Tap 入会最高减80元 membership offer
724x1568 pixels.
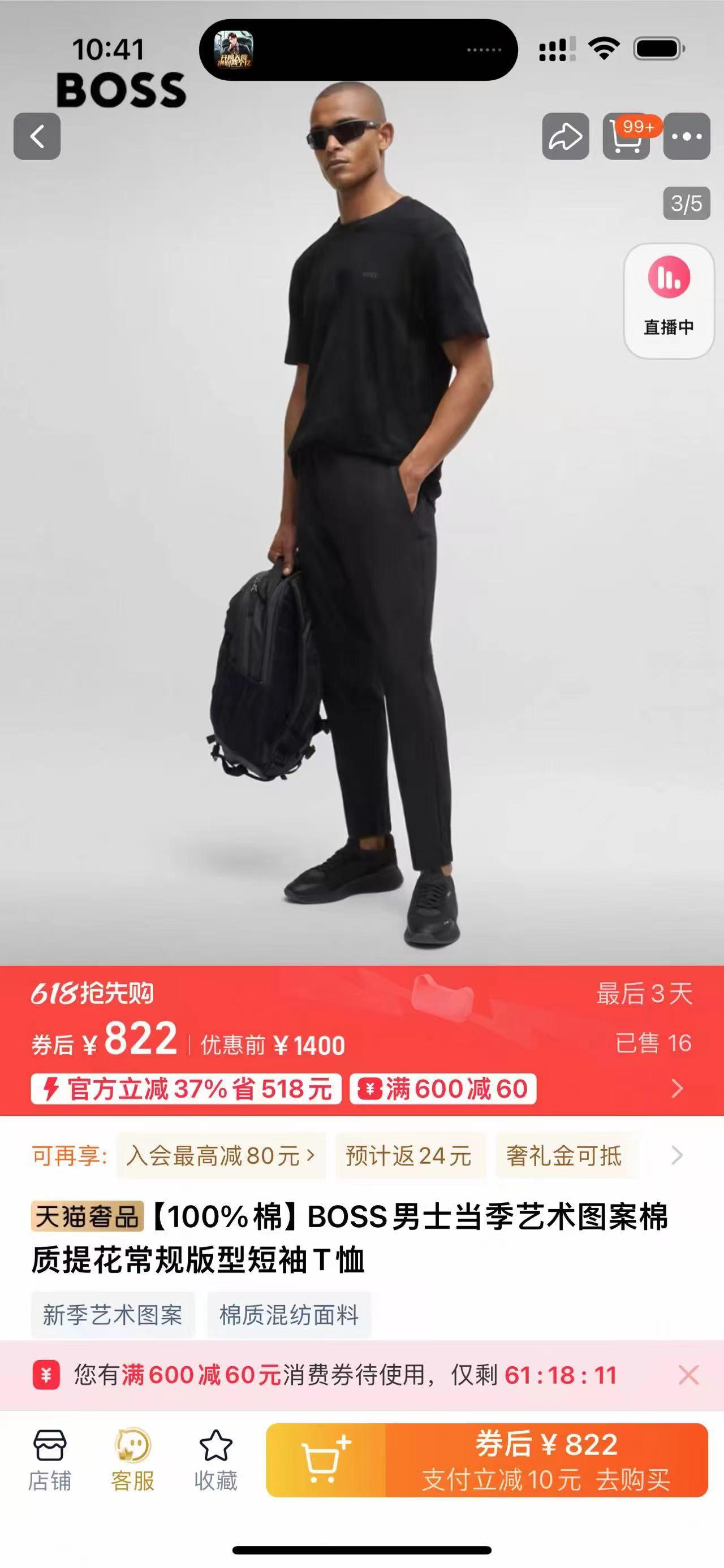tap(221, 1155)
